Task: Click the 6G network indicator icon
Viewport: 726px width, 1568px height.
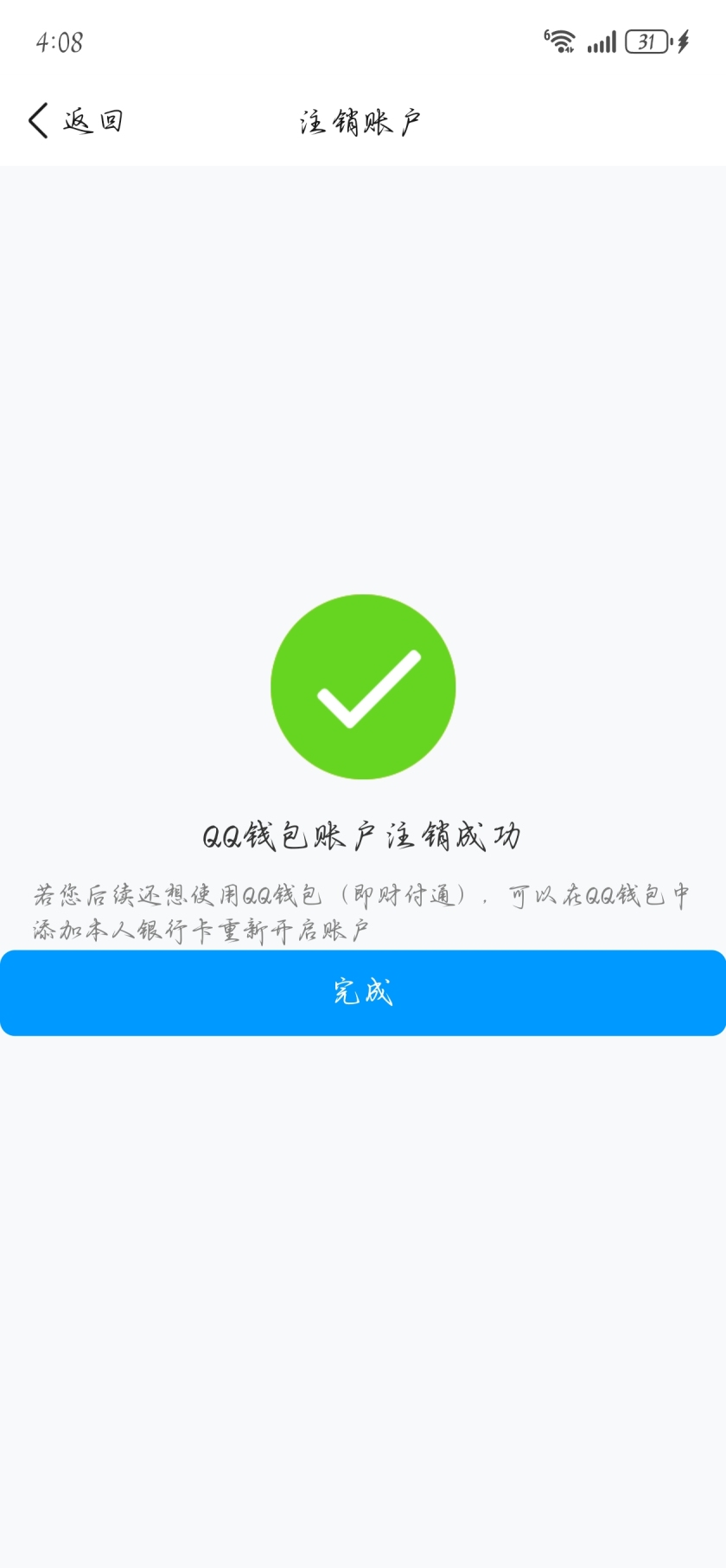Action: click(547, 33)
